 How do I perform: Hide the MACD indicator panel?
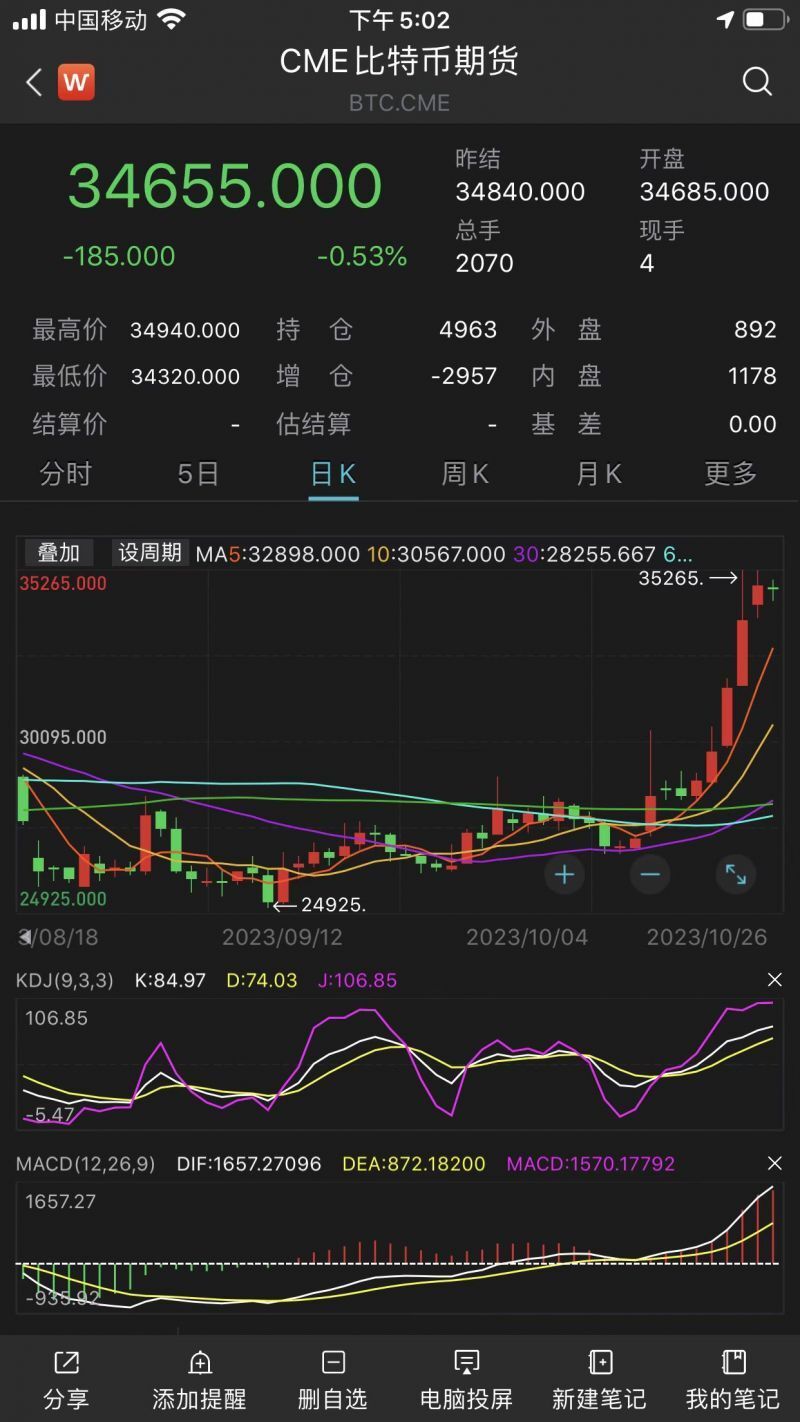[x=775, y=1163]
